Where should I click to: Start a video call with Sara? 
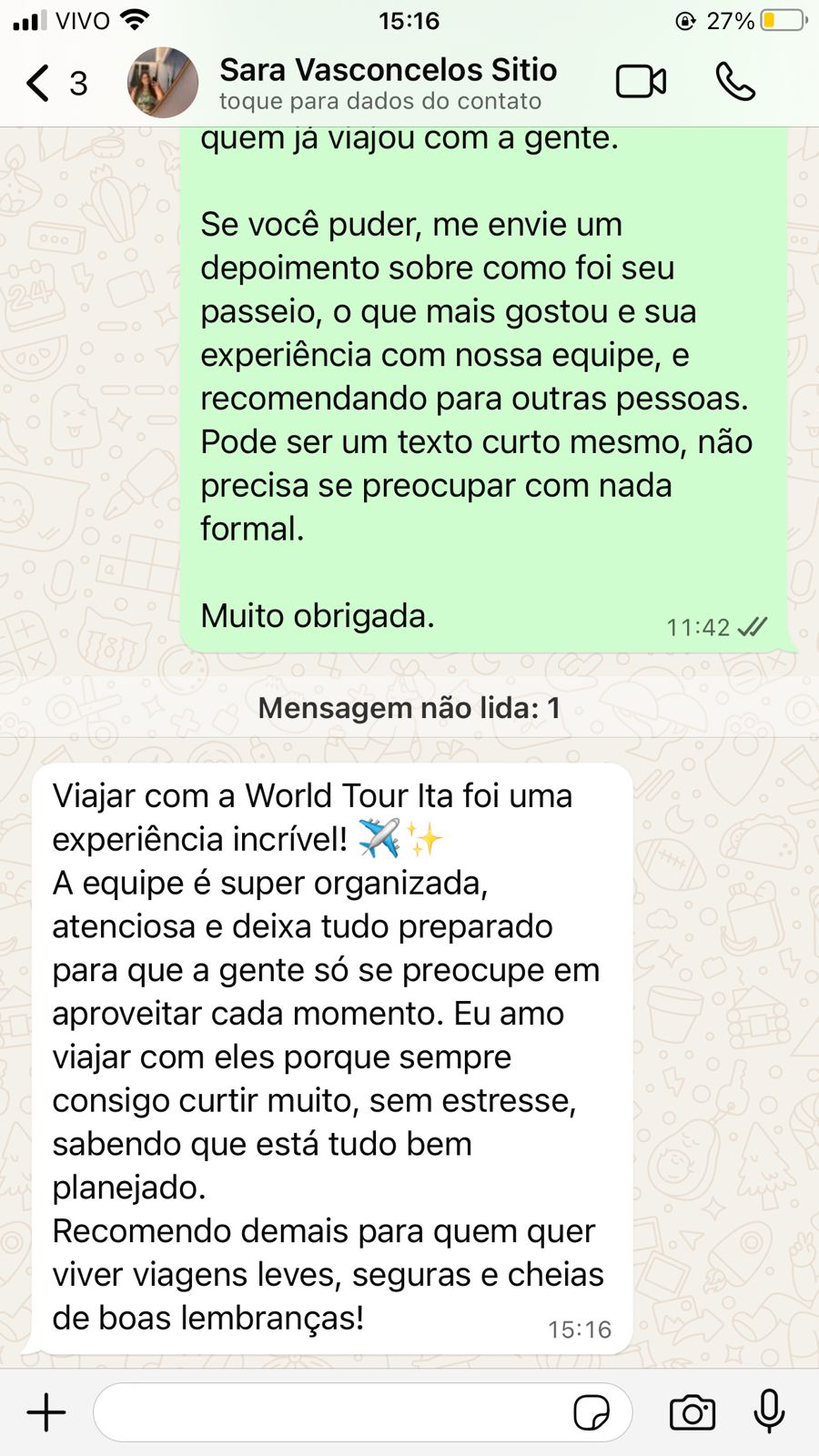pyautogui.click(x=641, y=82)
